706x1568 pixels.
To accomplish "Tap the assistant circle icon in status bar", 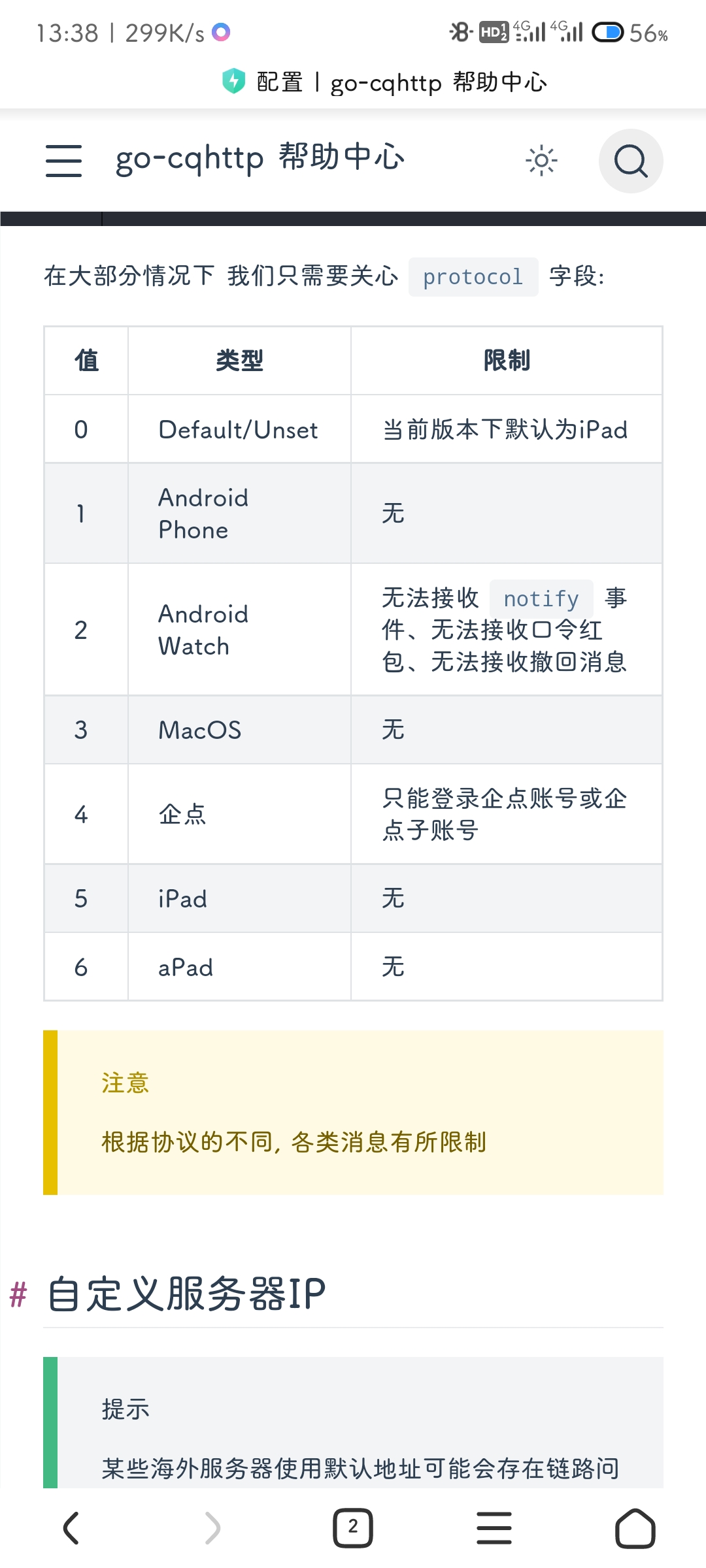I will [221, 31].
